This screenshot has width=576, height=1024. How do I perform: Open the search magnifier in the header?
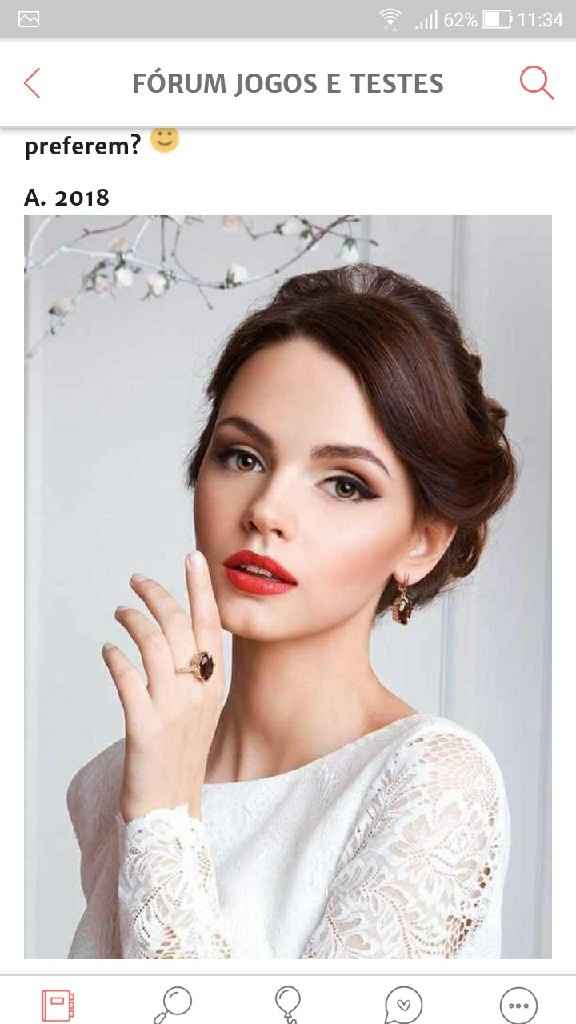click(537, 83)
